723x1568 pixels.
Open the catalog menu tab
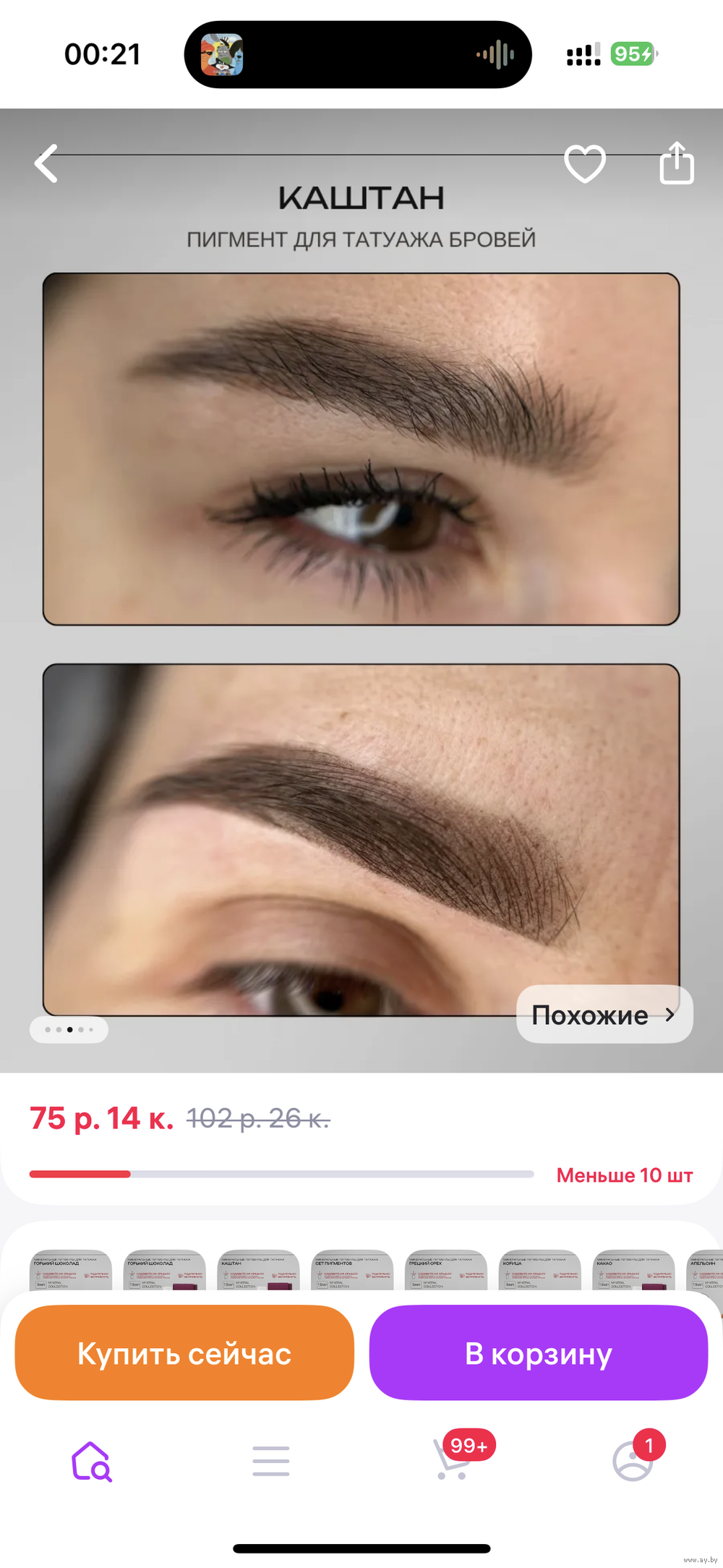point(271,1462)
